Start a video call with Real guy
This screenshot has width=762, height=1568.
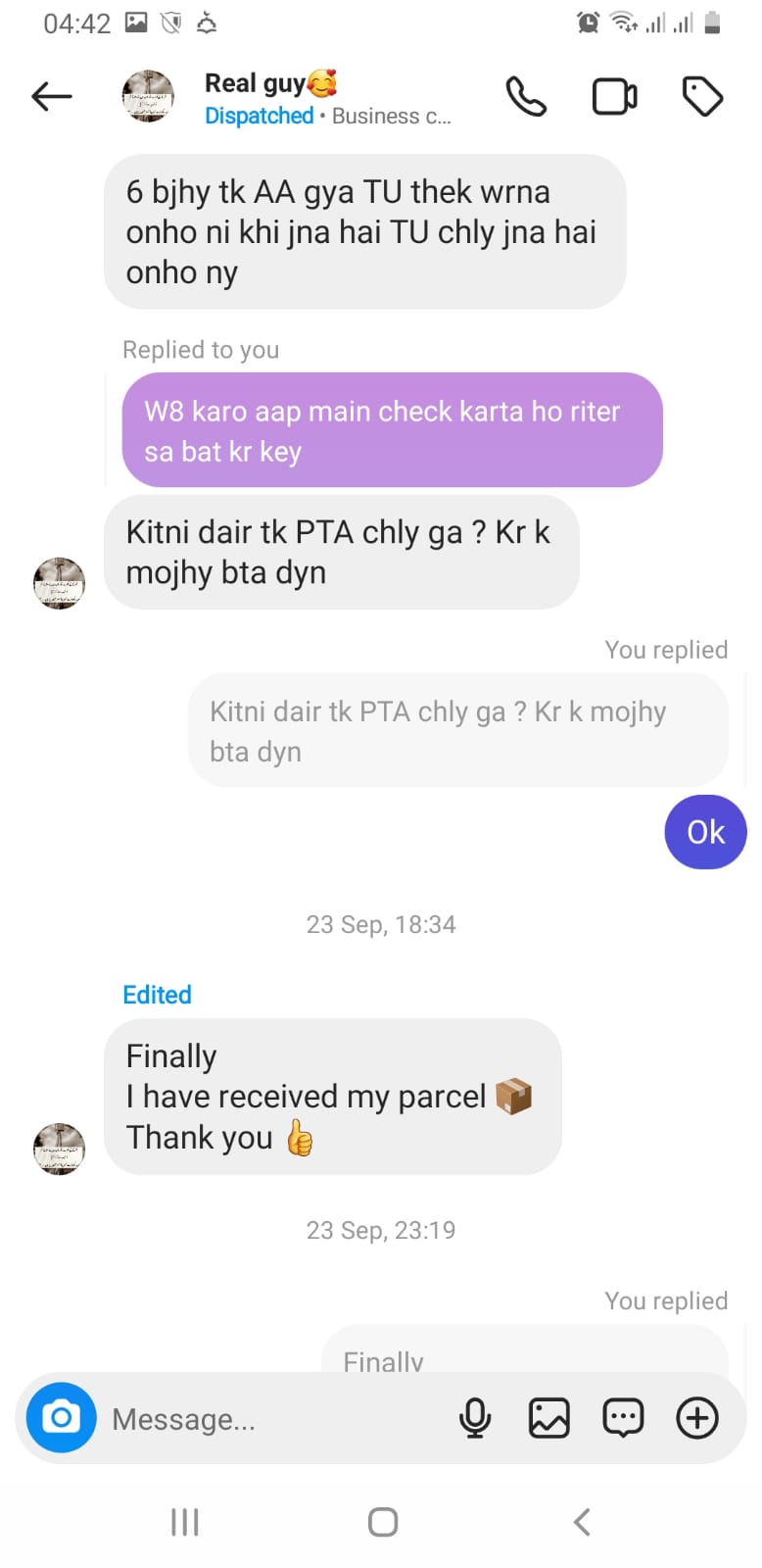(614, 96)
